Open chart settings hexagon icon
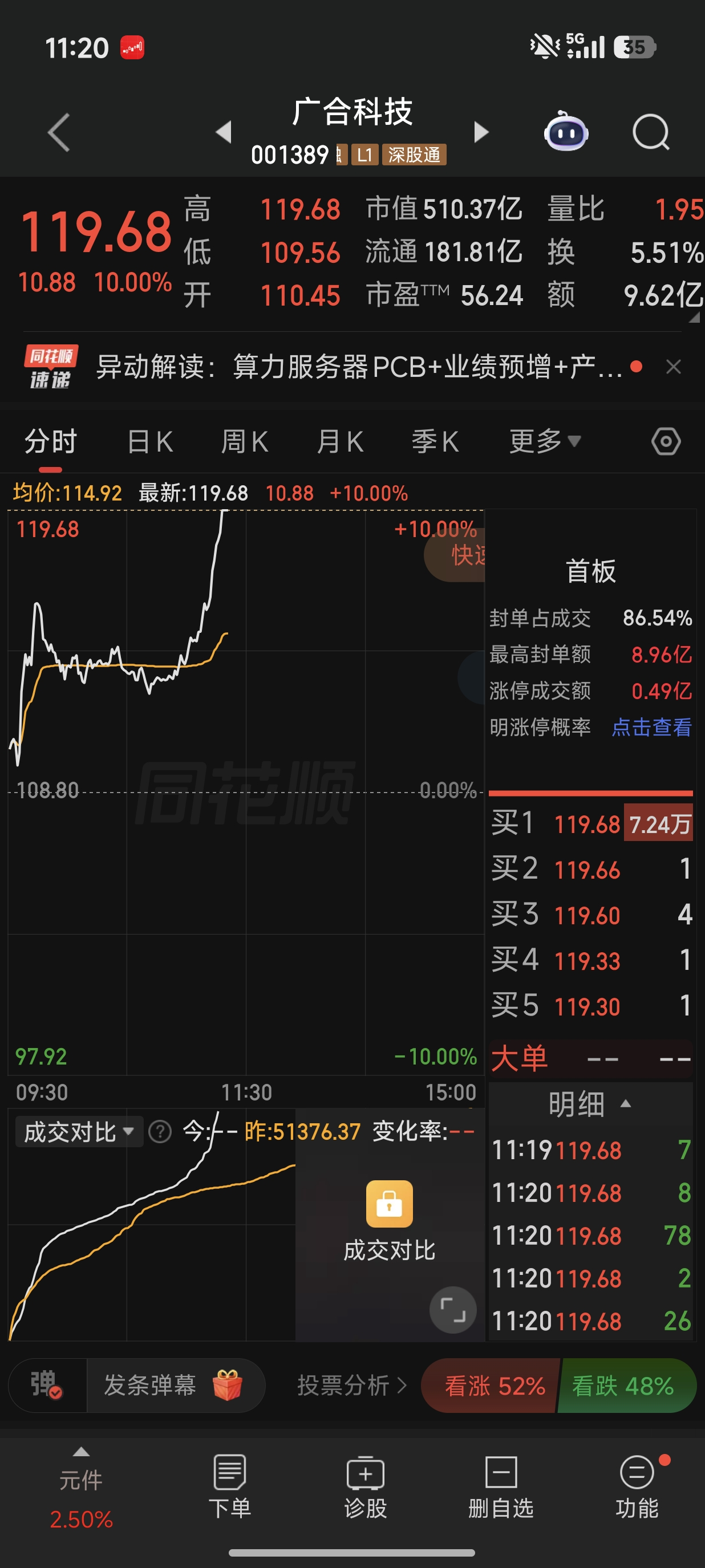 tap(666, 442)
